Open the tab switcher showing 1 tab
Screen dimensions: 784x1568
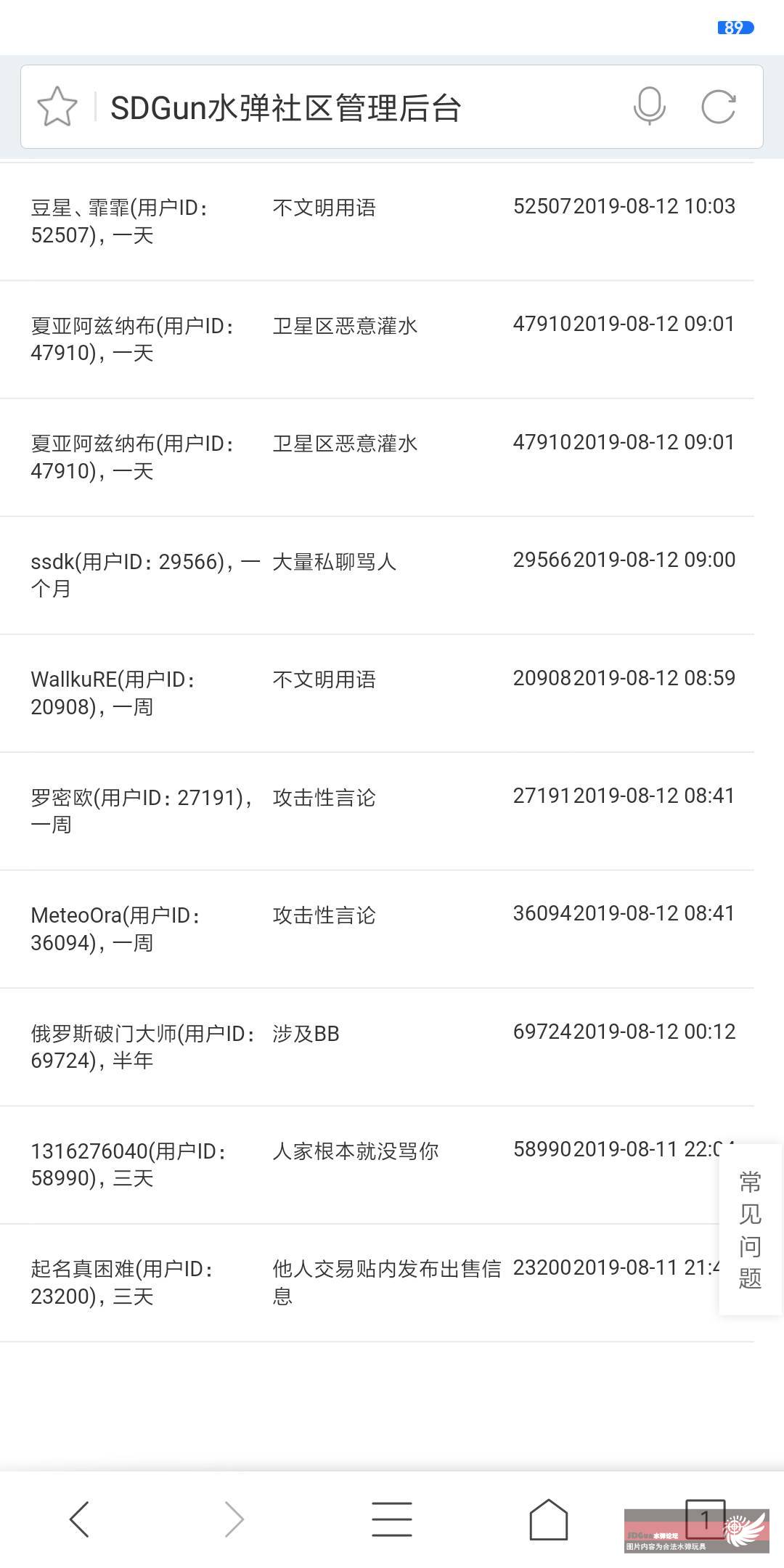(x=705, y=1519)
